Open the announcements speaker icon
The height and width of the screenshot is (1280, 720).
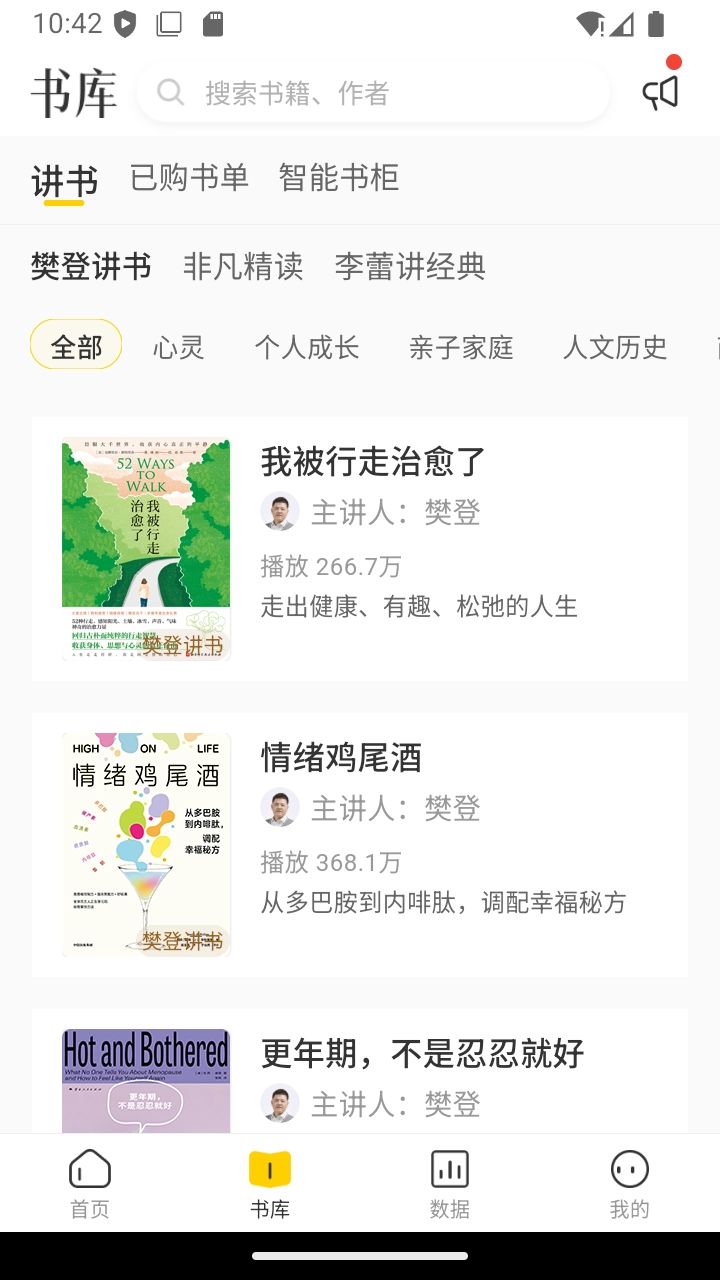pyautogui.click(x=662, y=91)
